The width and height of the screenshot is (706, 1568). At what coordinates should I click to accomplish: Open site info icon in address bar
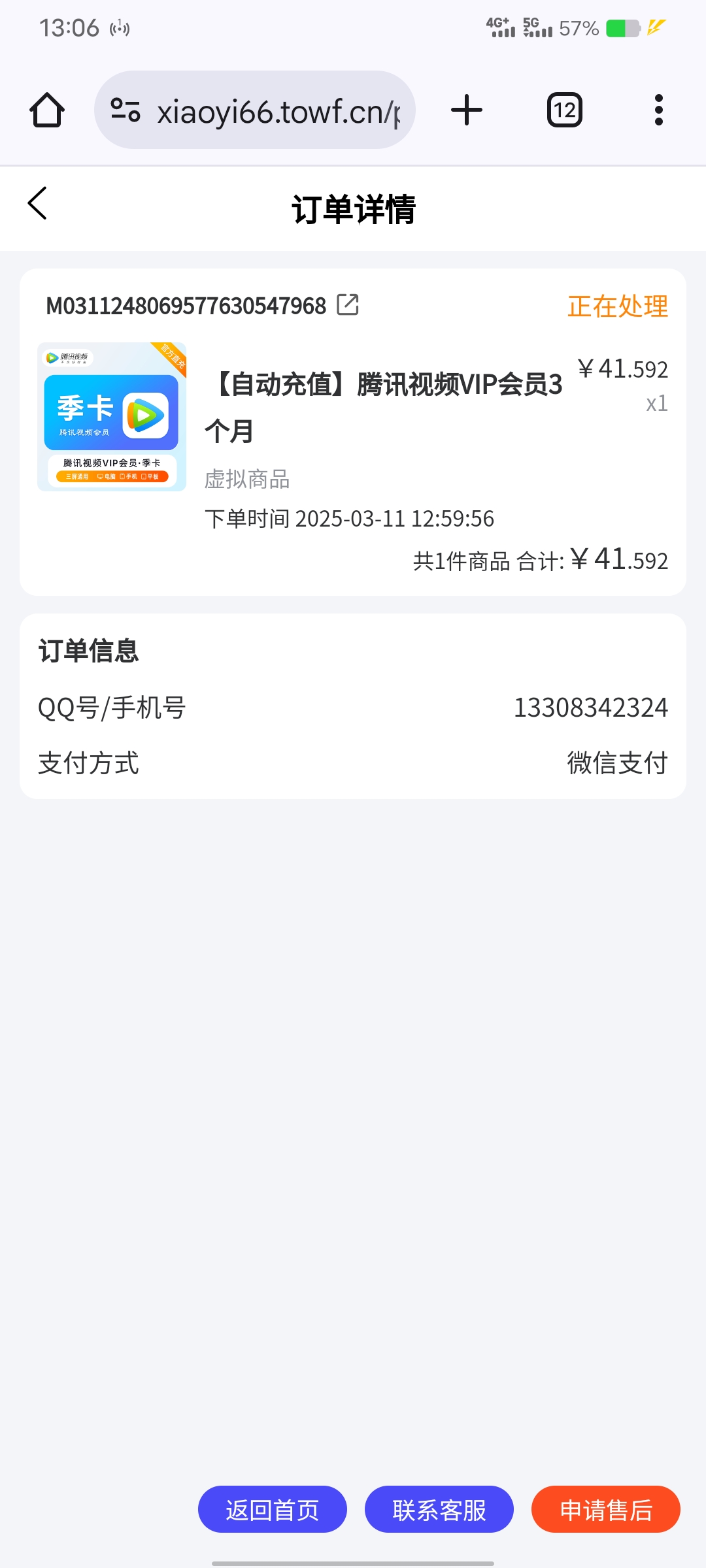pyautogui.click(x=126, y=110)
